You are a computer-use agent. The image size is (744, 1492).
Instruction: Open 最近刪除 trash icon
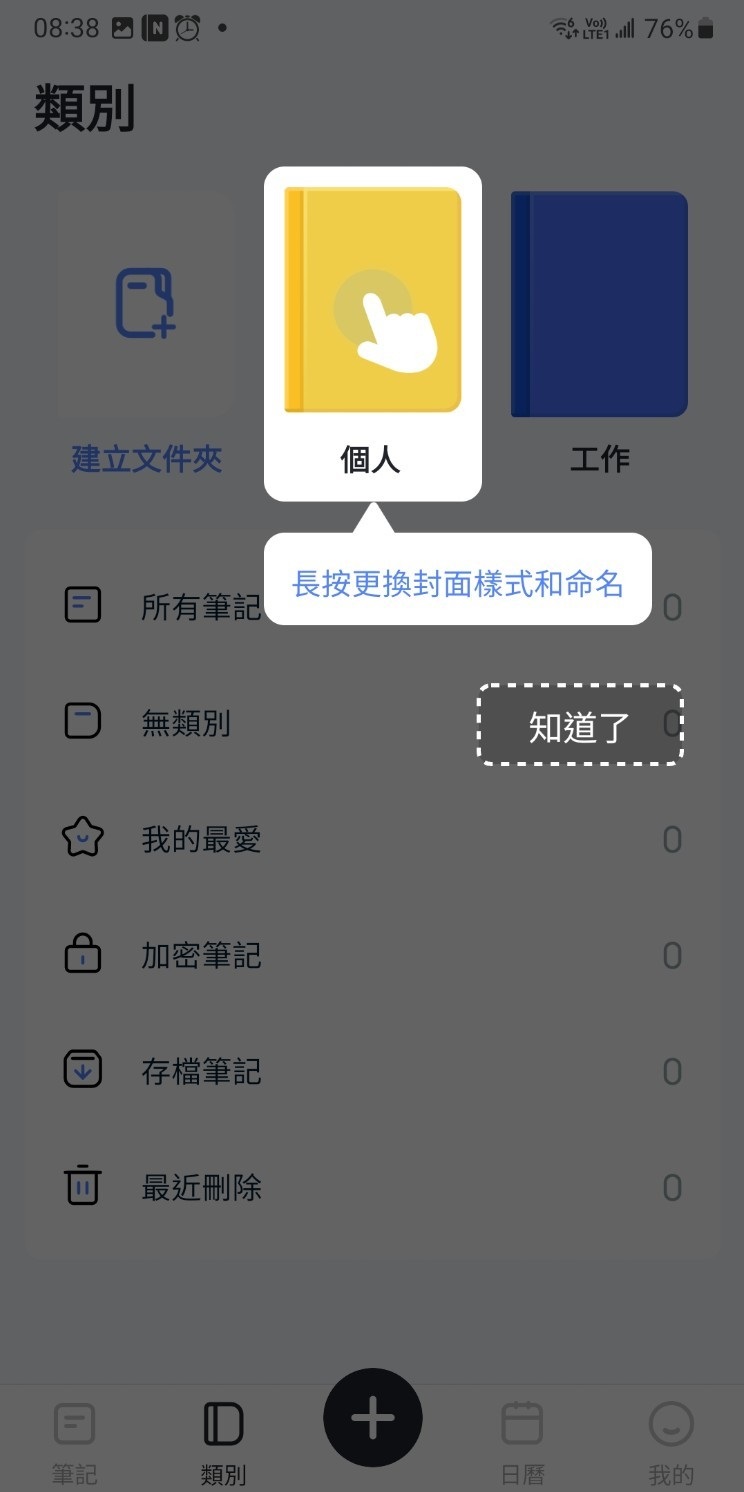[x=82, y=1186]
